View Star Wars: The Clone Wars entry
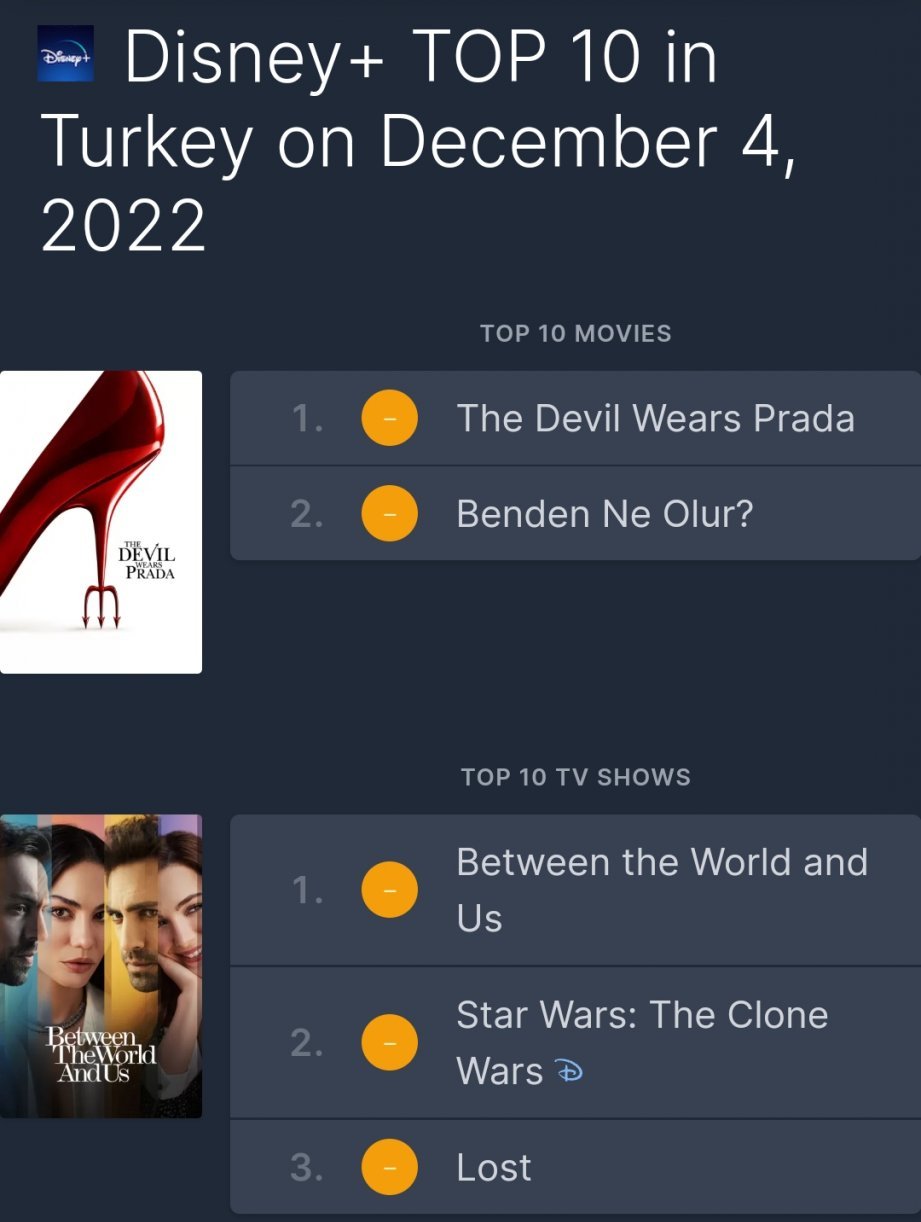921x1222 pixels. [x=641, y=1042]
